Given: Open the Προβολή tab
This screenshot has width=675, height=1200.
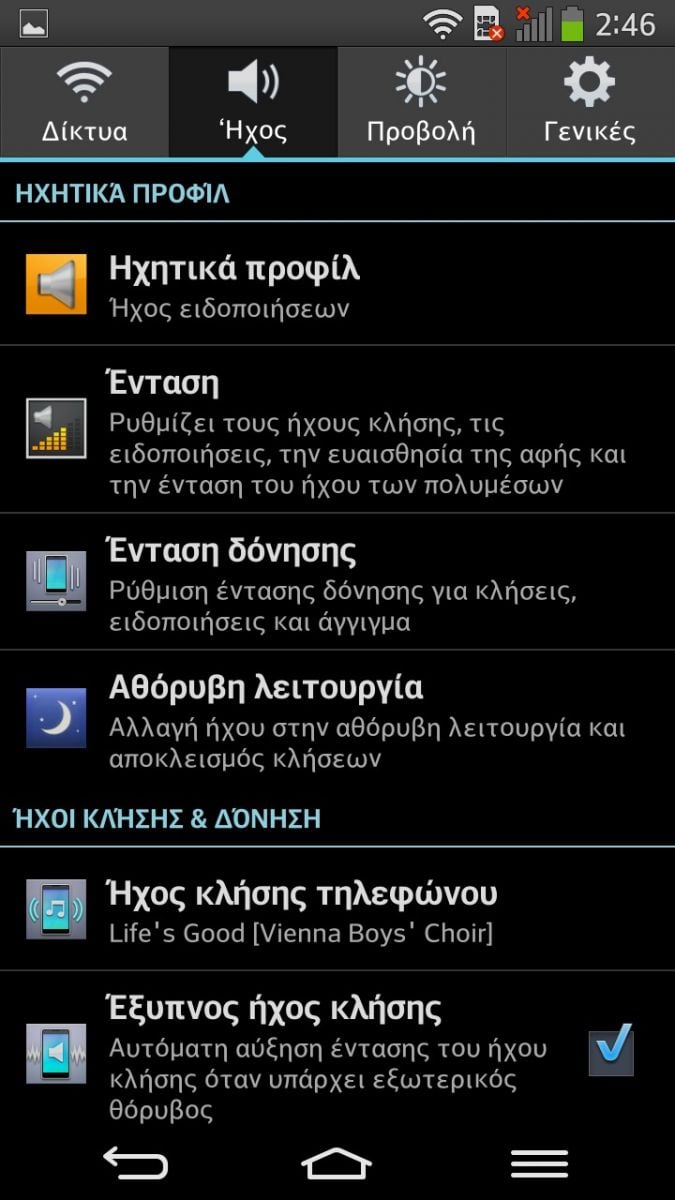Looking at the screenshot, I should point(421,102).
